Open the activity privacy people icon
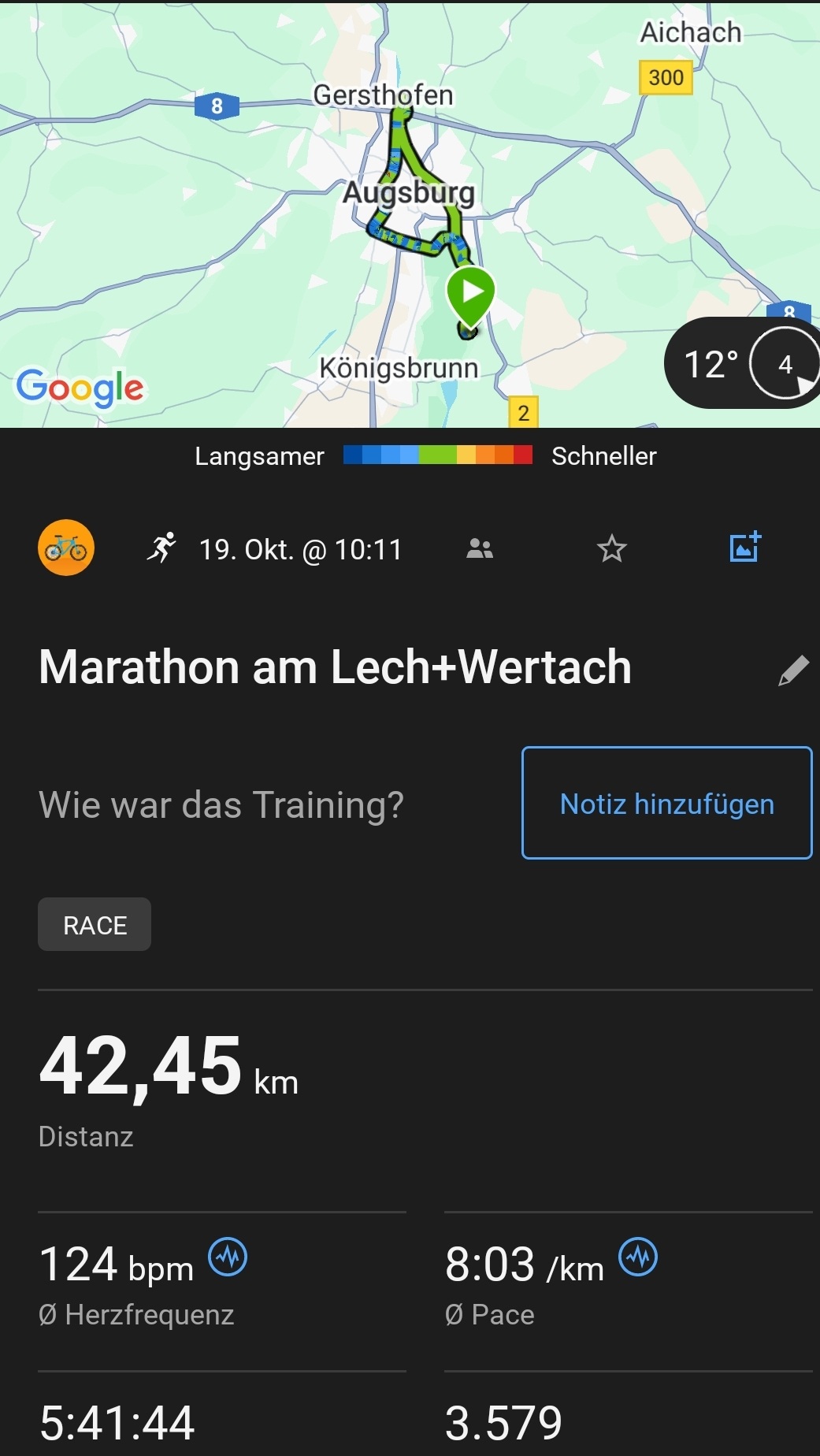Image resolution: width=820 pixels, height=1456 pixels. 479,548
